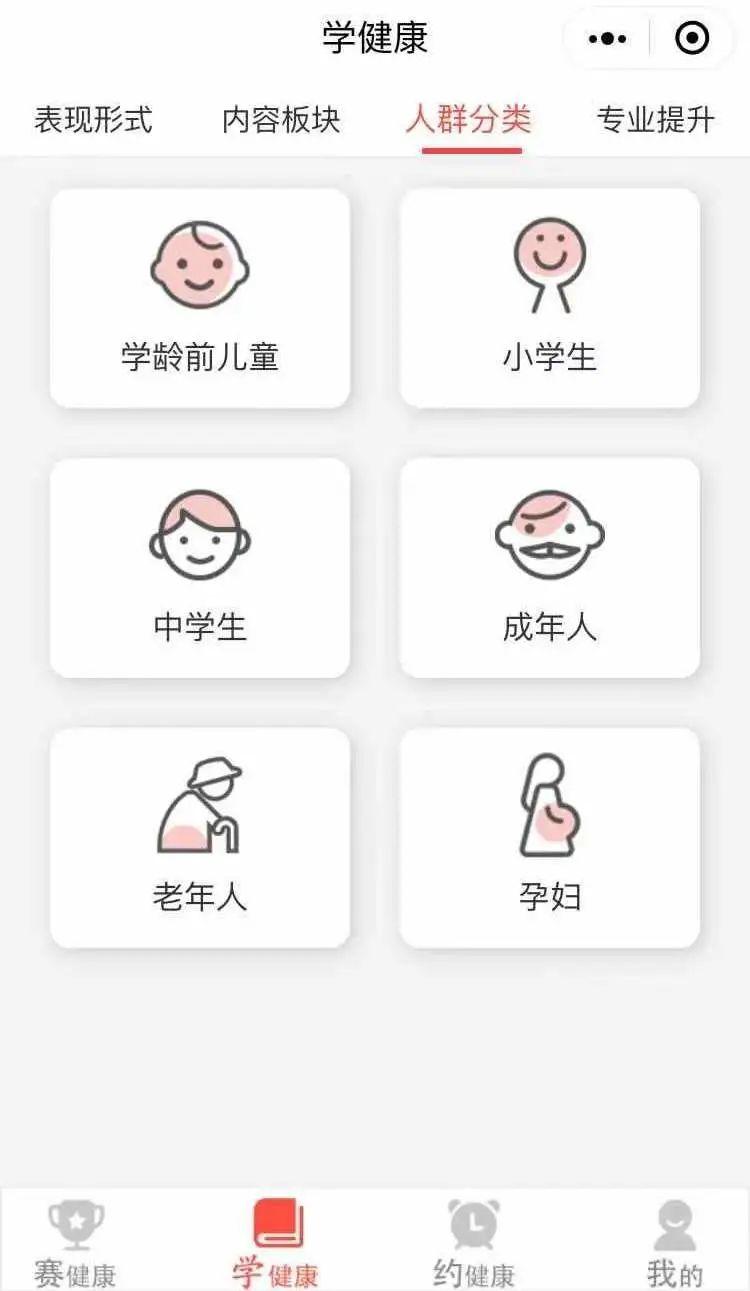This screenshot has height=1291, width=750.
Task: Switch to the 专业提升 tab
Action: point(655,120)
